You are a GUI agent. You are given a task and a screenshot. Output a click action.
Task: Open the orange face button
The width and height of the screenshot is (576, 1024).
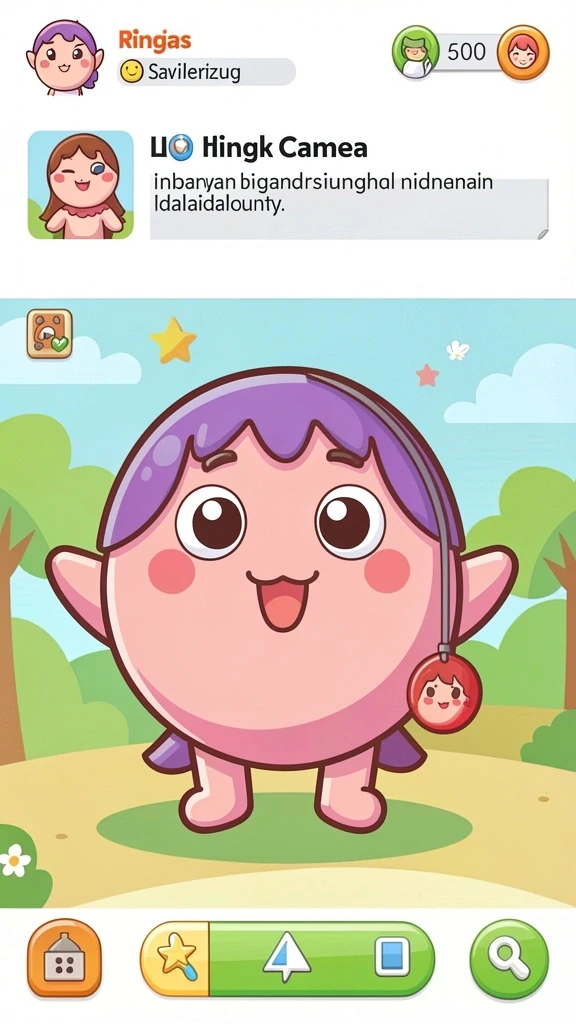pyautogui.click(x=522, y=52)
